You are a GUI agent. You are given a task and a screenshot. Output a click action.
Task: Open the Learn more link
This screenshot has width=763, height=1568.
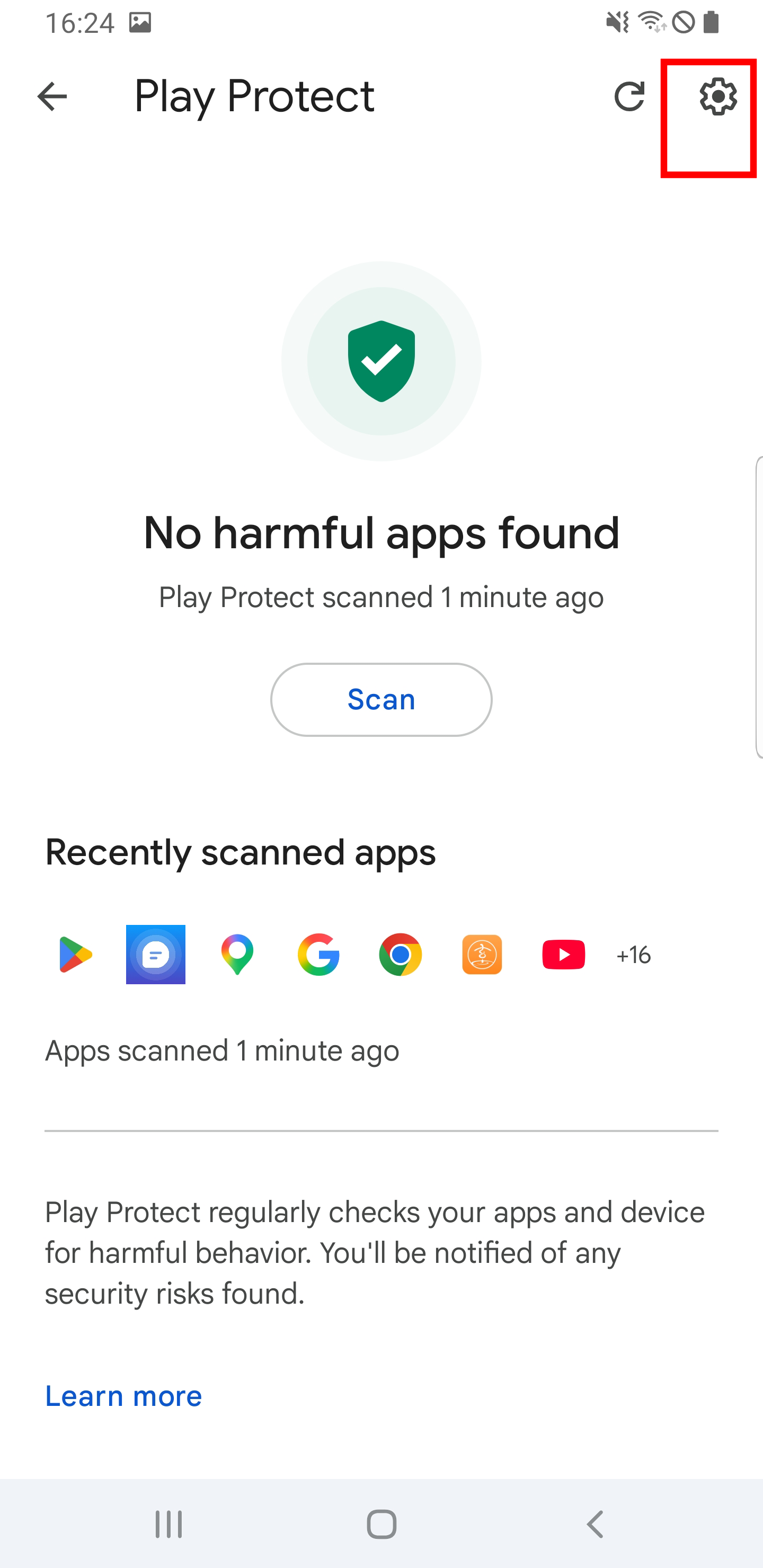pyautogui.click(x=123, y=1396)
